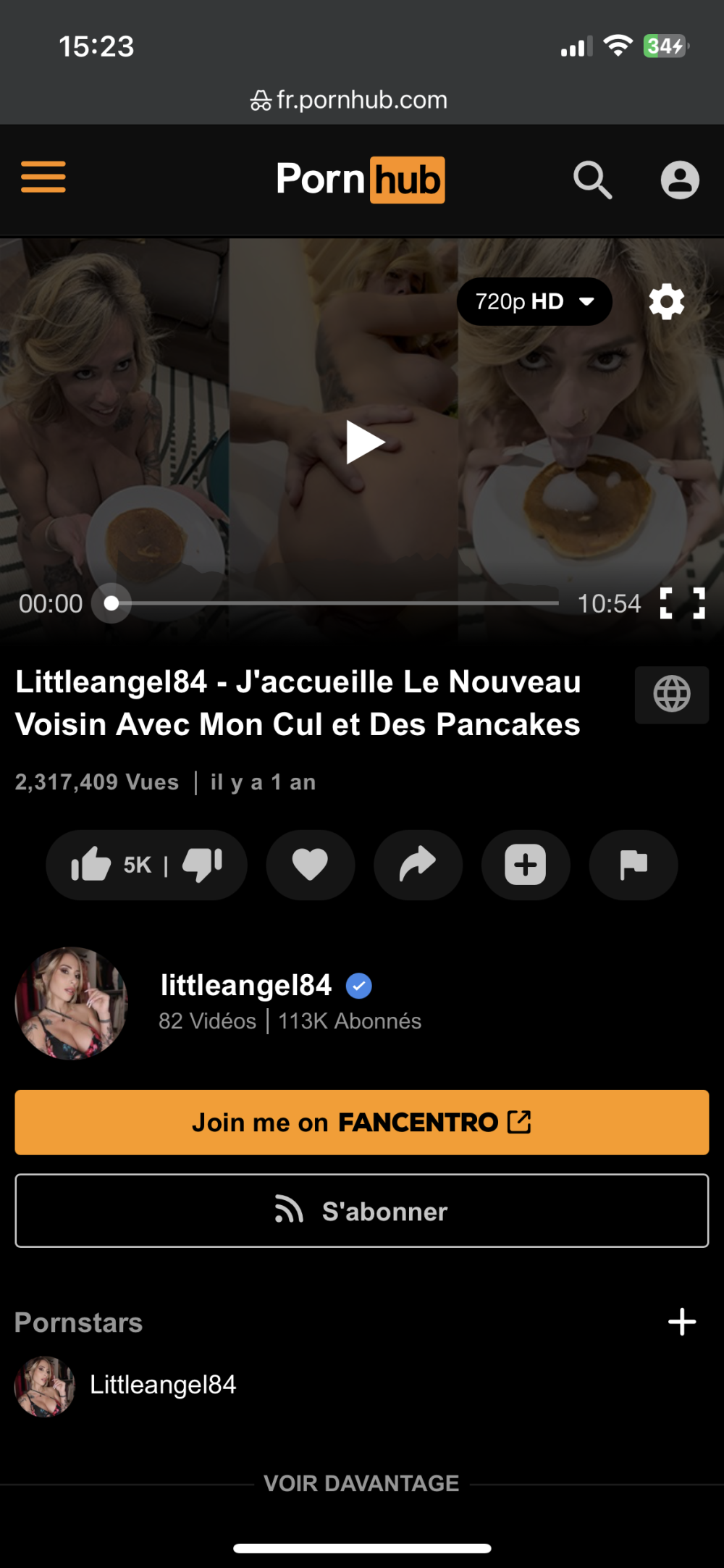Add the video to favorites with the heart
Viewport: 724px width, 1568px height.
coord(310,865)
